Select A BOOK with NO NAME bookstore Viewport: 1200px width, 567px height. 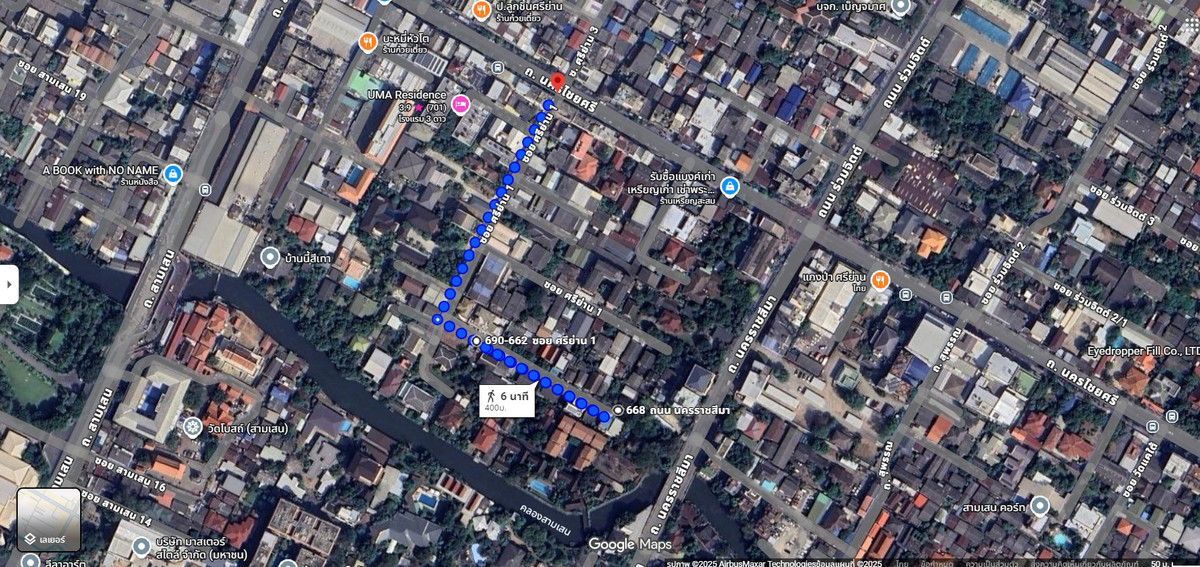click(173, 175)
